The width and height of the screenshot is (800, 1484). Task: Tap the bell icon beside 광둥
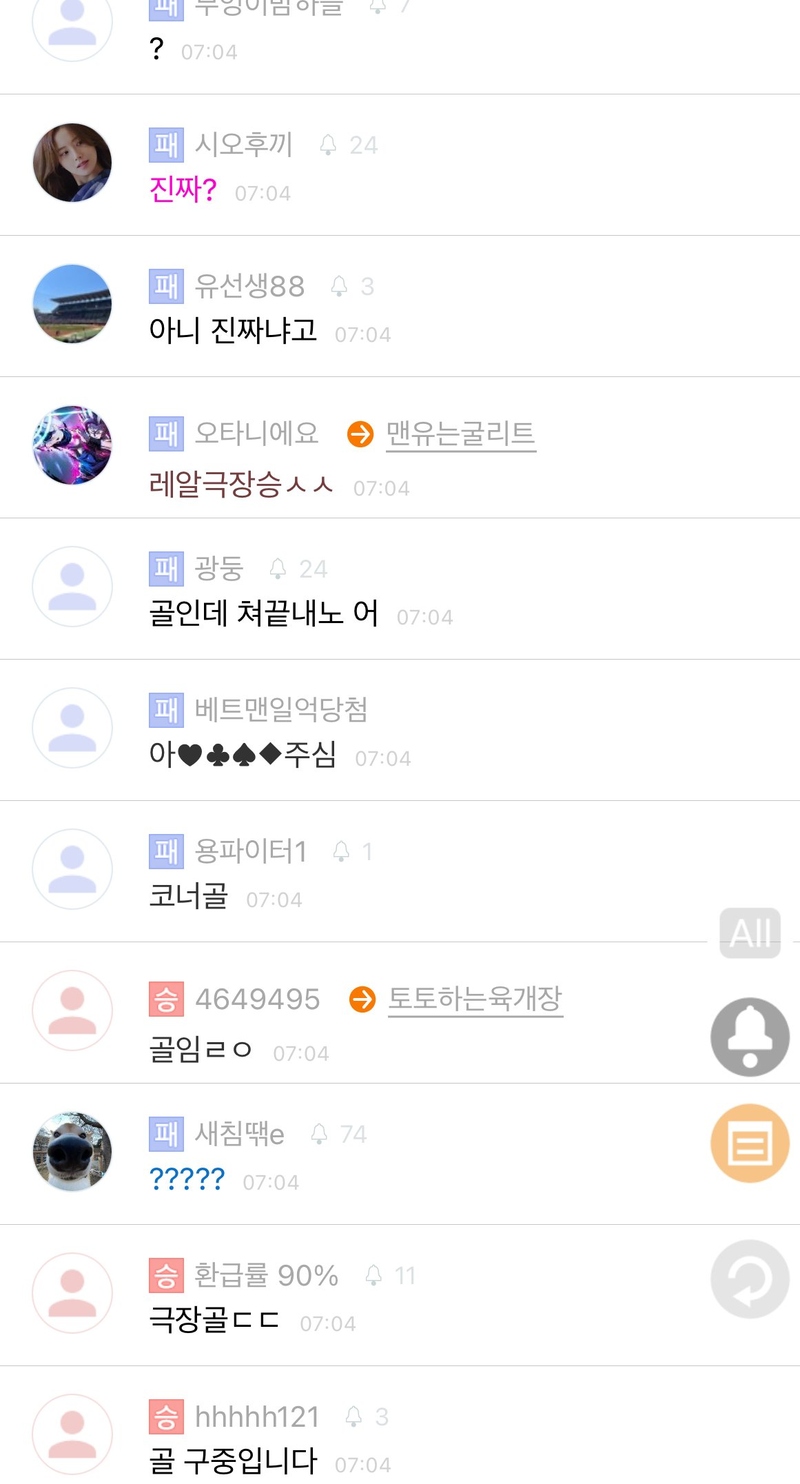(x=278, y=569)
